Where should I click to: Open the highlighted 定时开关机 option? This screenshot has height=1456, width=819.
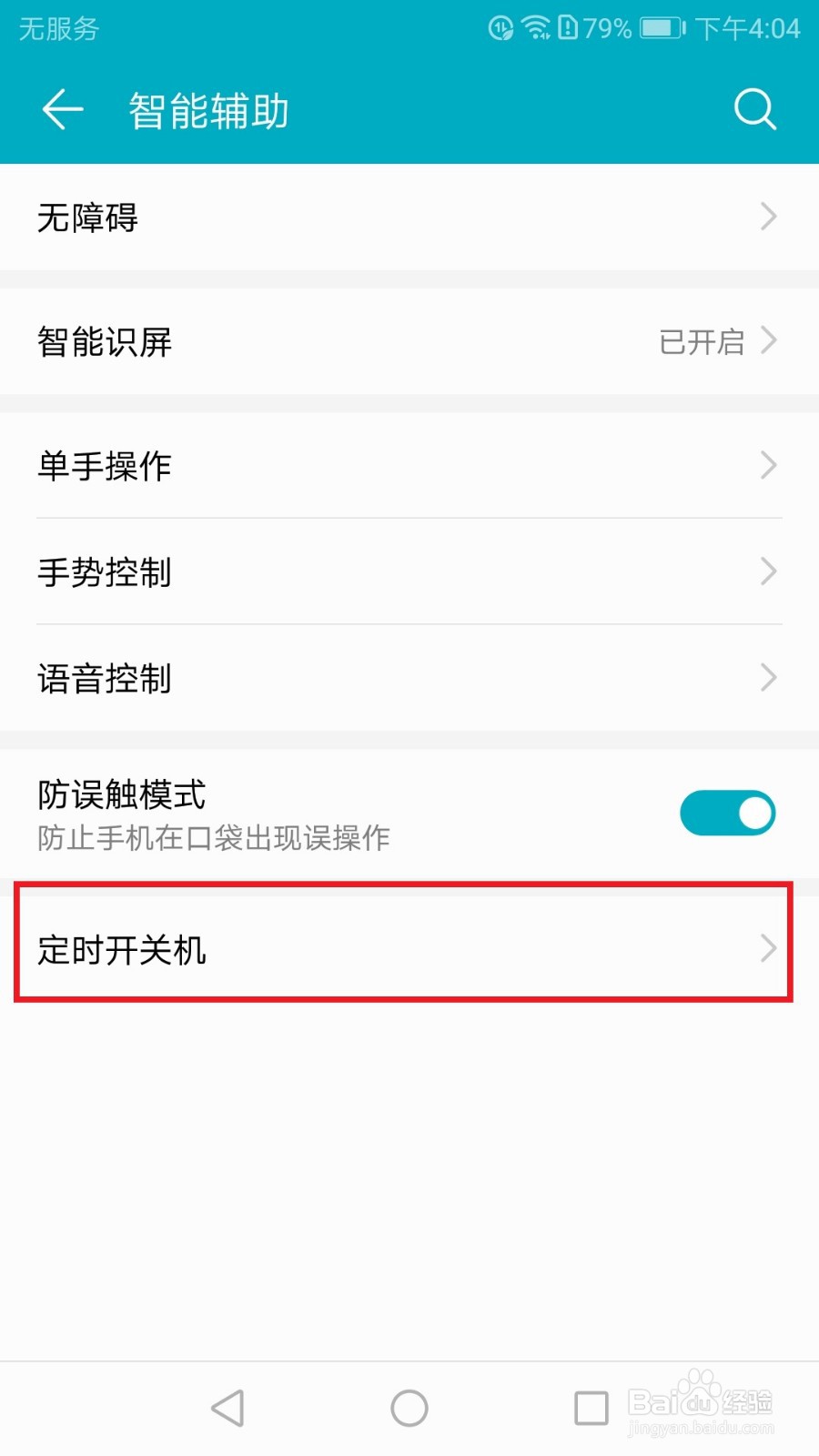tap(409, 951)
